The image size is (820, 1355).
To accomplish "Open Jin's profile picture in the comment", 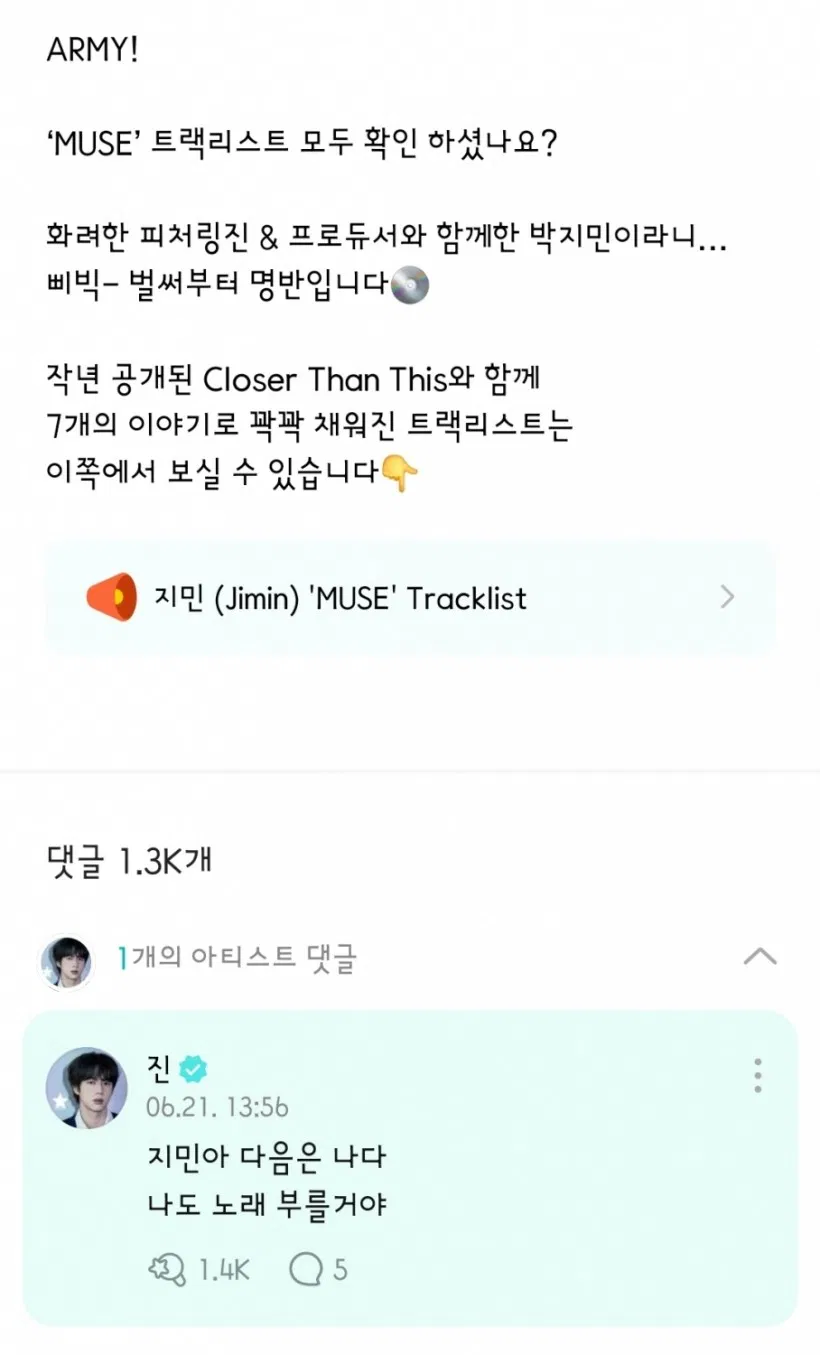I will coord(87,1088).
